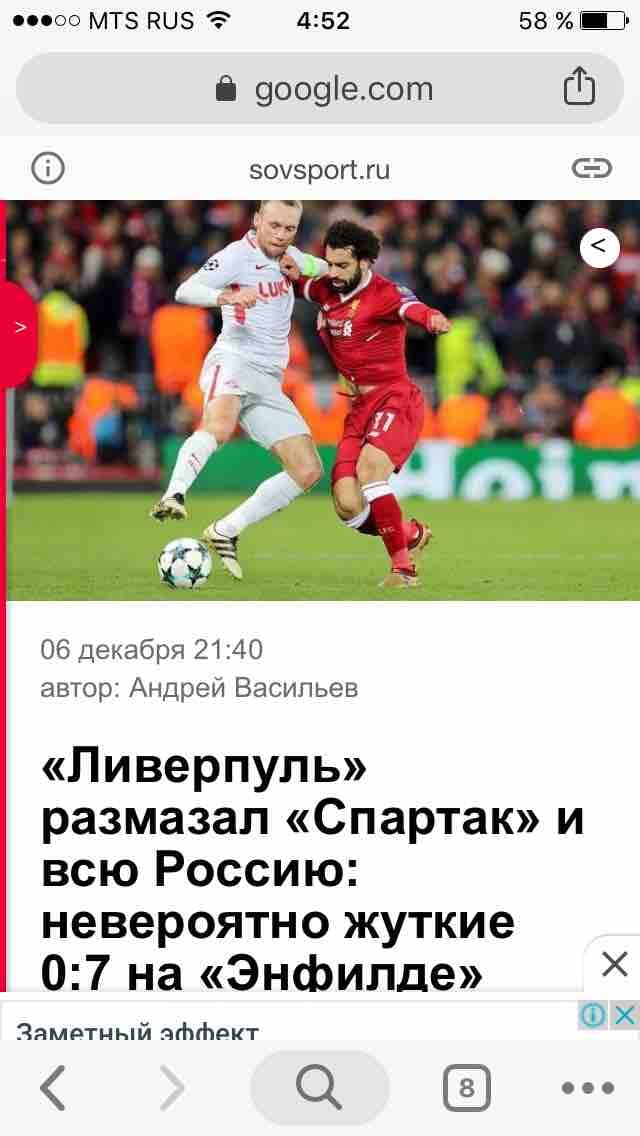640x1136 pixels.
Task: Open the red side tab arrow
Action: coord(20,327)
